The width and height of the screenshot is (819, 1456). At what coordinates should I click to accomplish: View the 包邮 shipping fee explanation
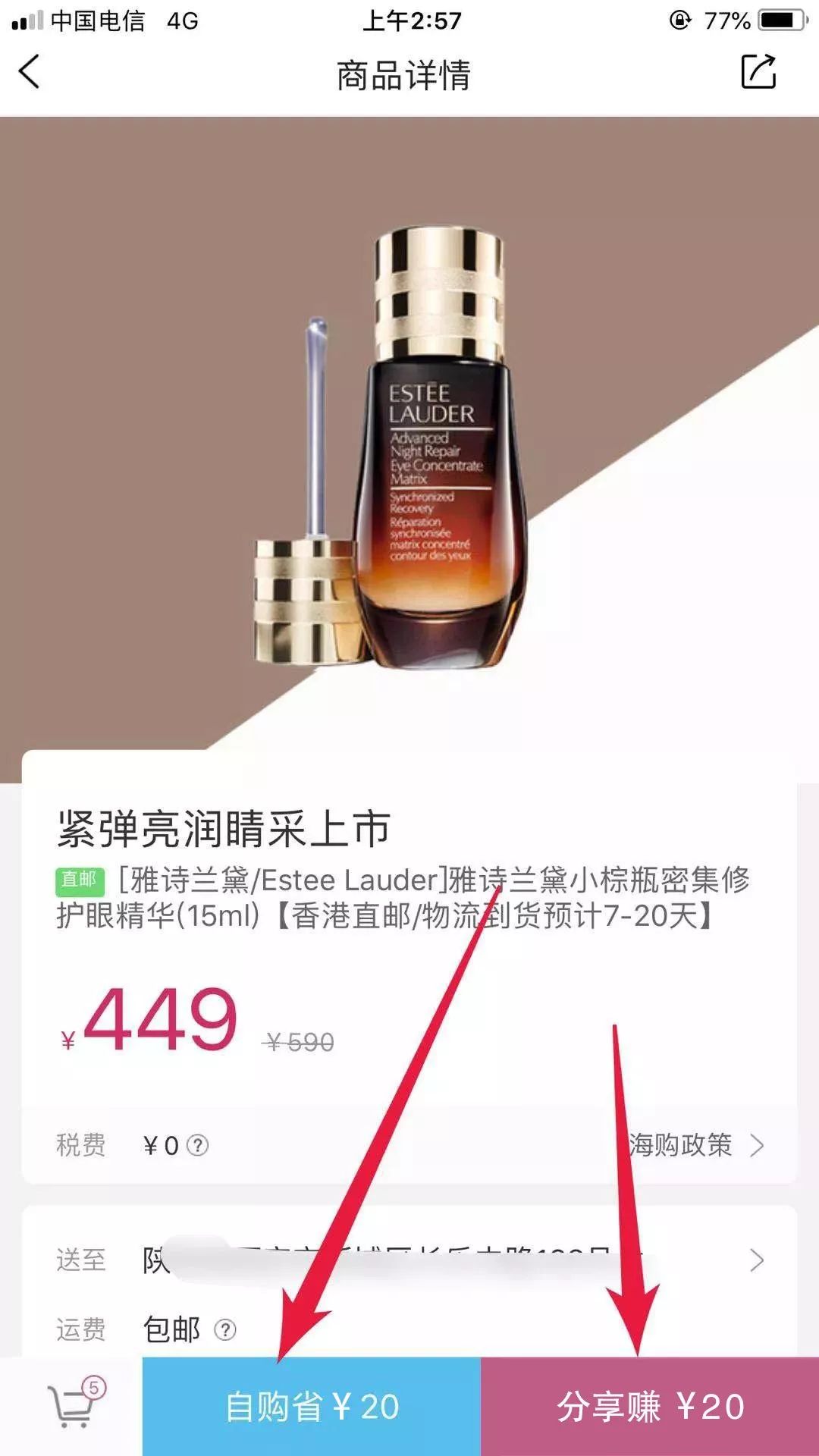click(225, 1329)
